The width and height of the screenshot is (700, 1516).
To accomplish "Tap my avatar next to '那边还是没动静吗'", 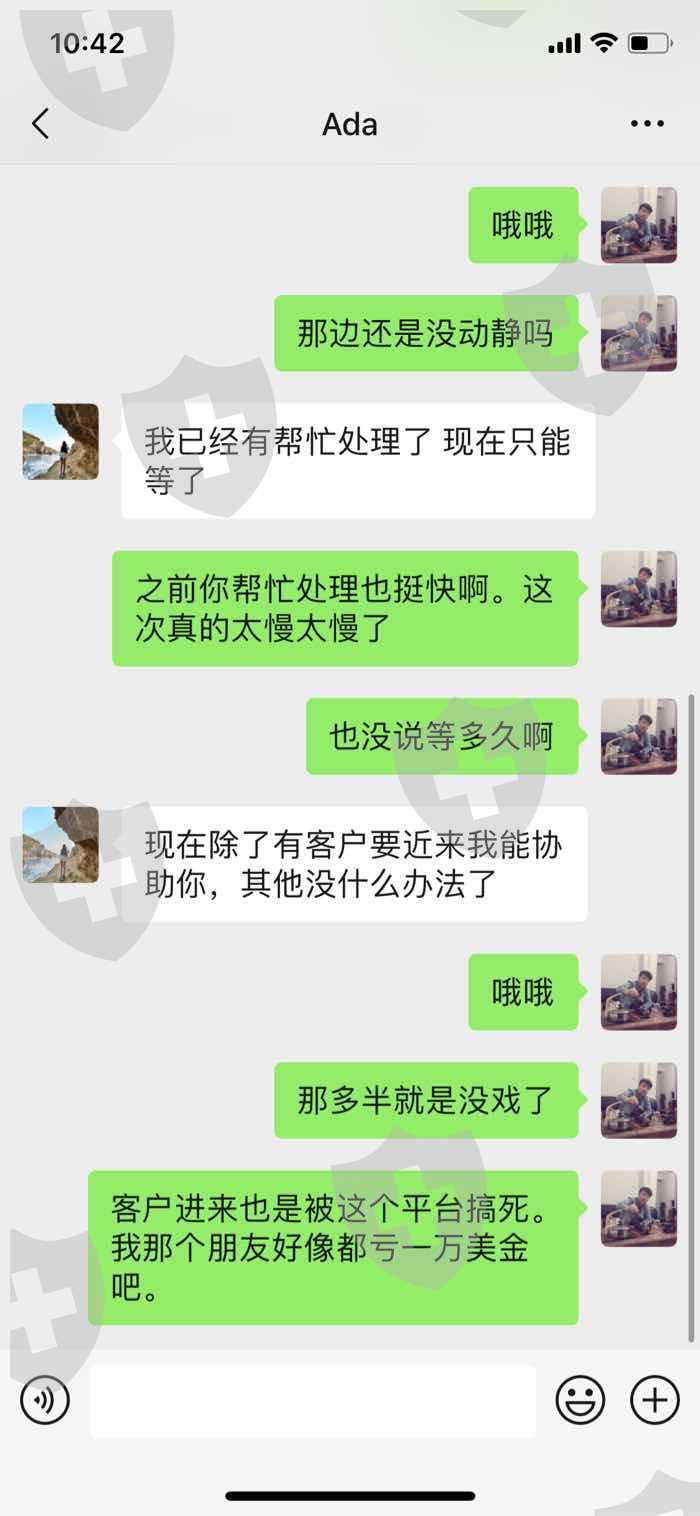I will coord(639,333).
